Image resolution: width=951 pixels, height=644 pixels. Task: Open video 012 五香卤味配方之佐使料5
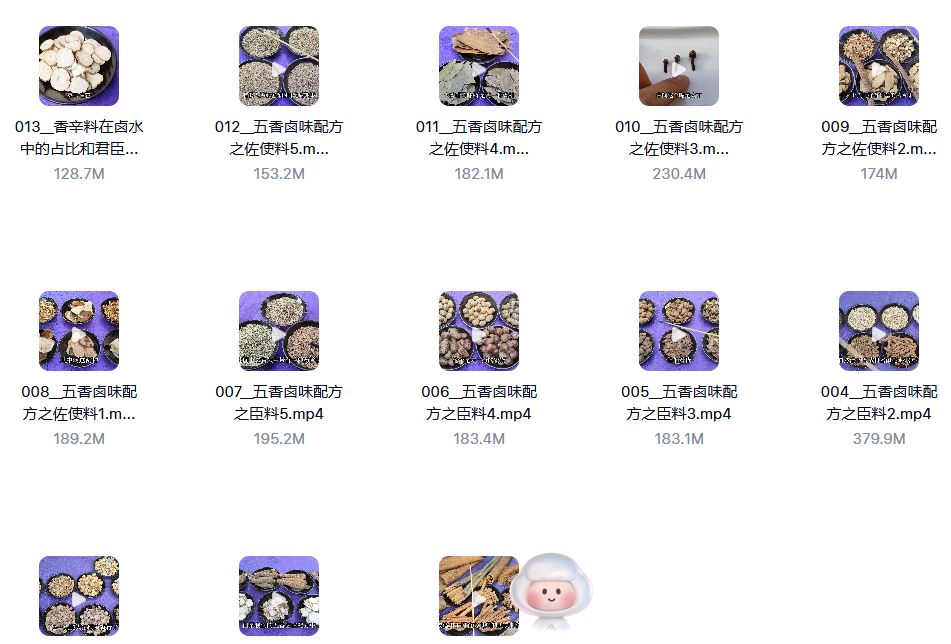pos(279,66)
